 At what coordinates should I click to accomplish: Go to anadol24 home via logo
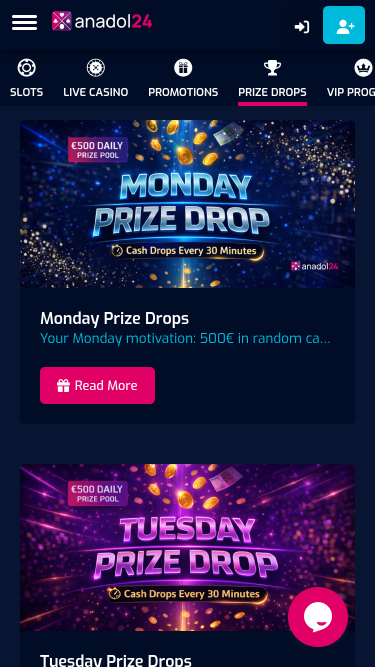[x=102, y=21]
